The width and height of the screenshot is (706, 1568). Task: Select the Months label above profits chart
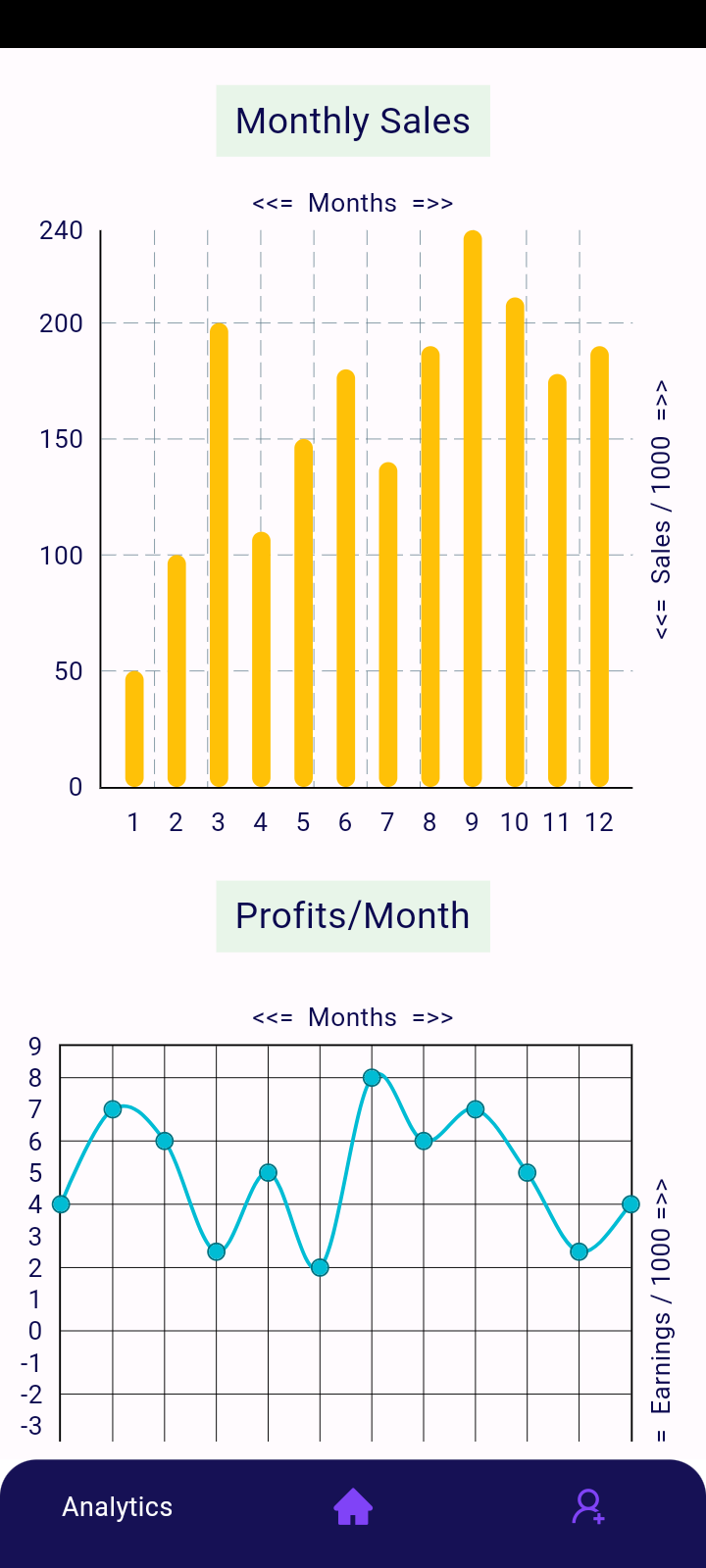352,1017
